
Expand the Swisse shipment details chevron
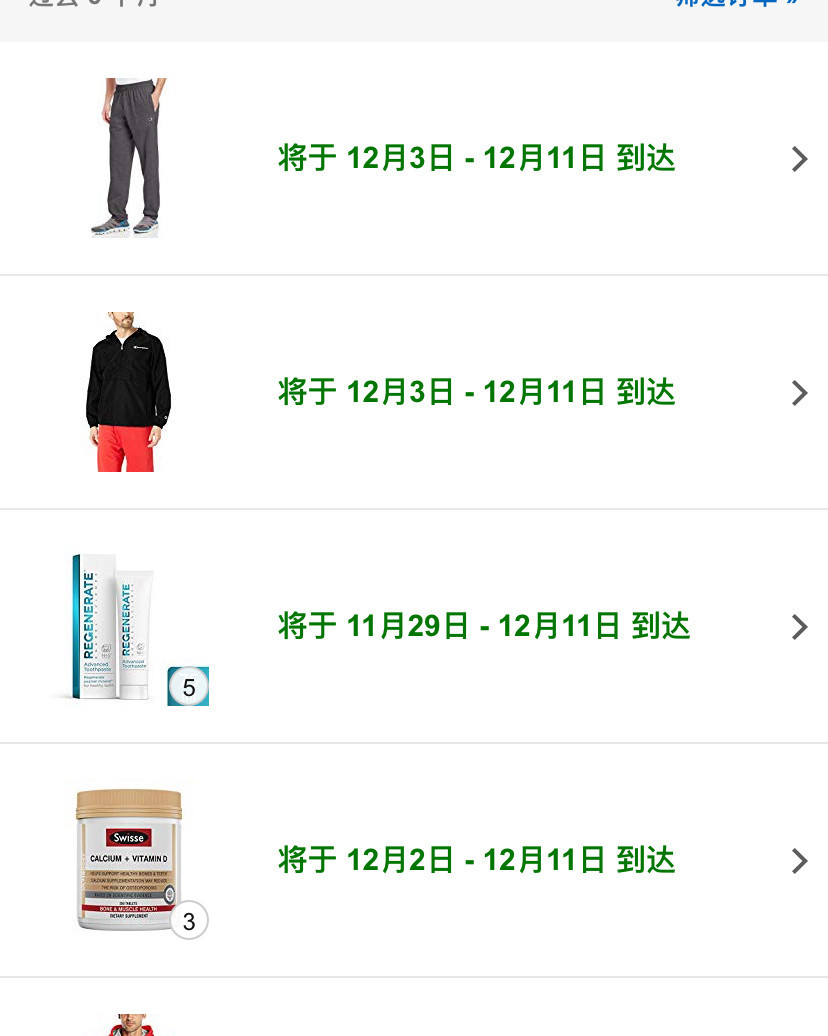point(798,860)
